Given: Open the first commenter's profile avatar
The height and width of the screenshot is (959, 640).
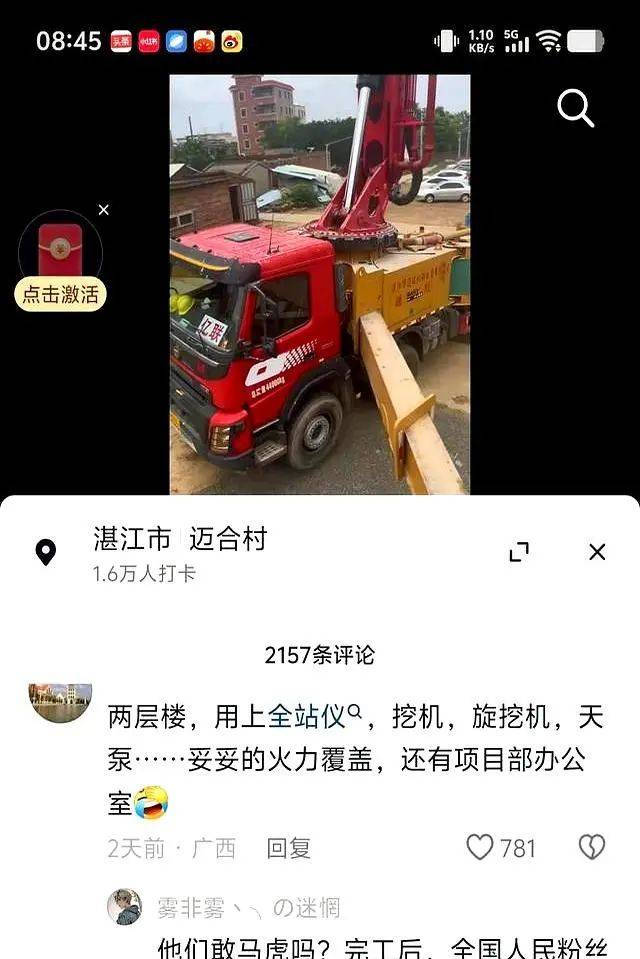Looking at the screenshot, I should [60, 703].
